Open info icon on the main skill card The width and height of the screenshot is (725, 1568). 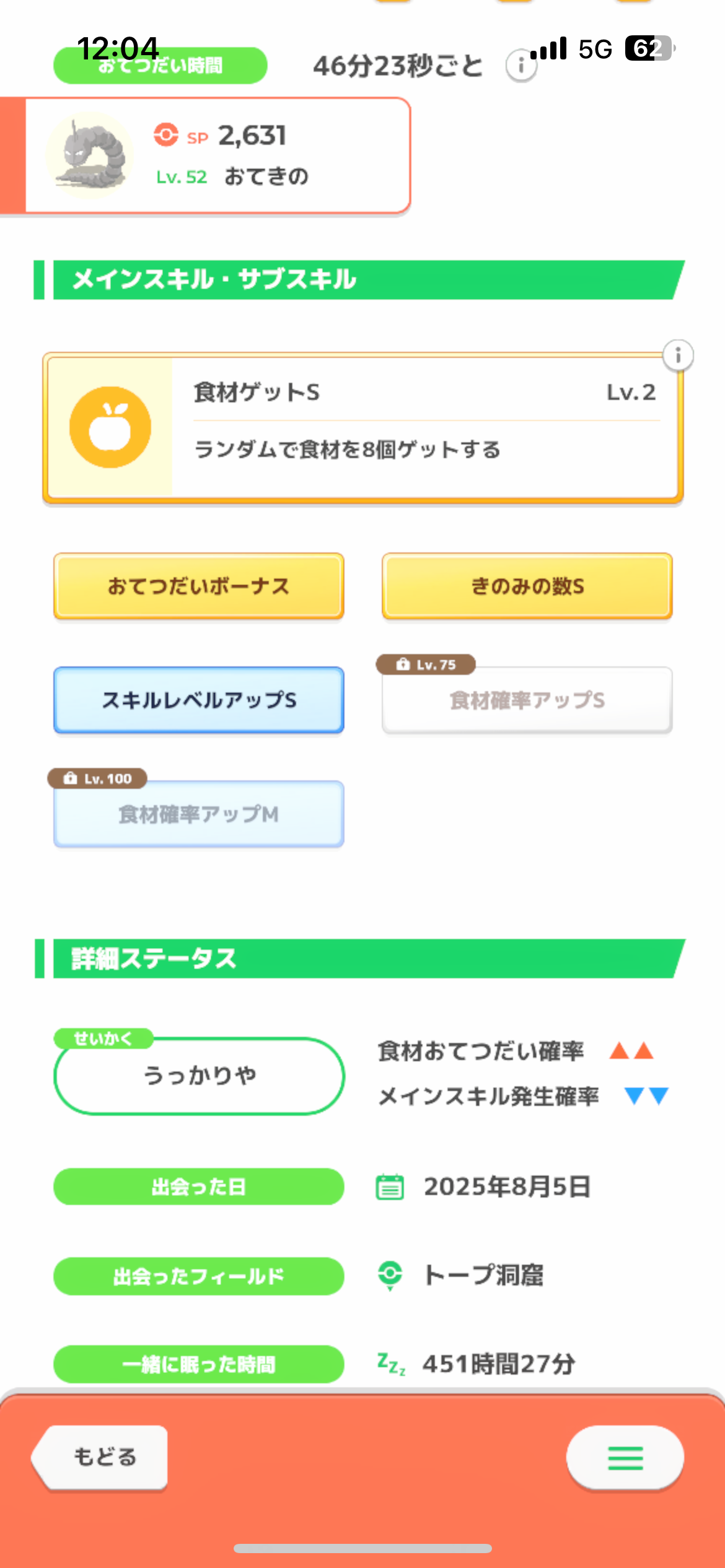678,355
